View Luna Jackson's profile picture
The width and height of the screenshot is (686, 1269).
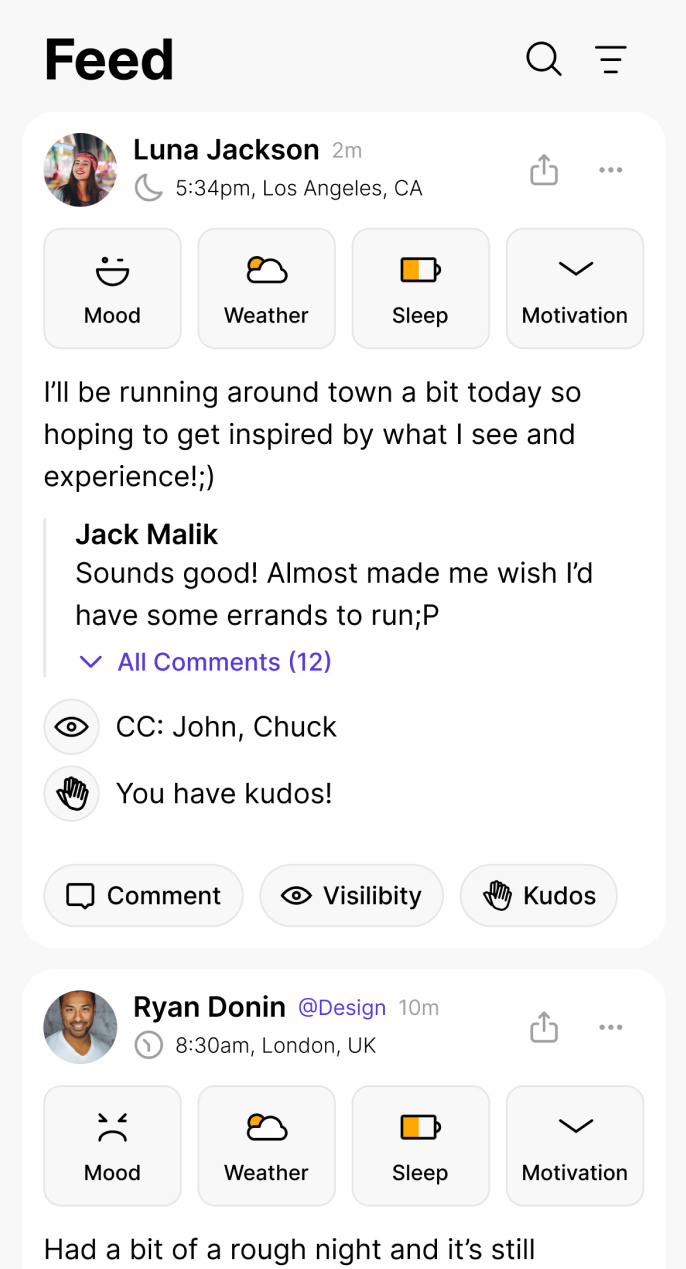click(81, 170)
